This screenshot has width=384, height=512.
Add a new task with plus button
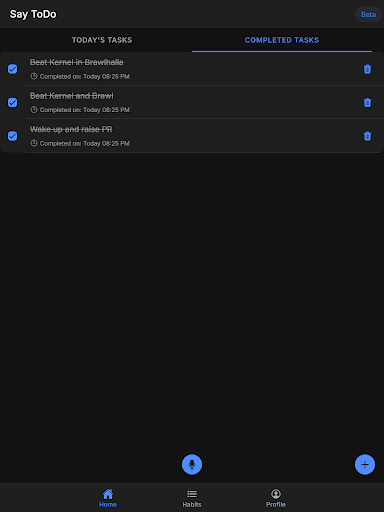click(x=365, y=464)
